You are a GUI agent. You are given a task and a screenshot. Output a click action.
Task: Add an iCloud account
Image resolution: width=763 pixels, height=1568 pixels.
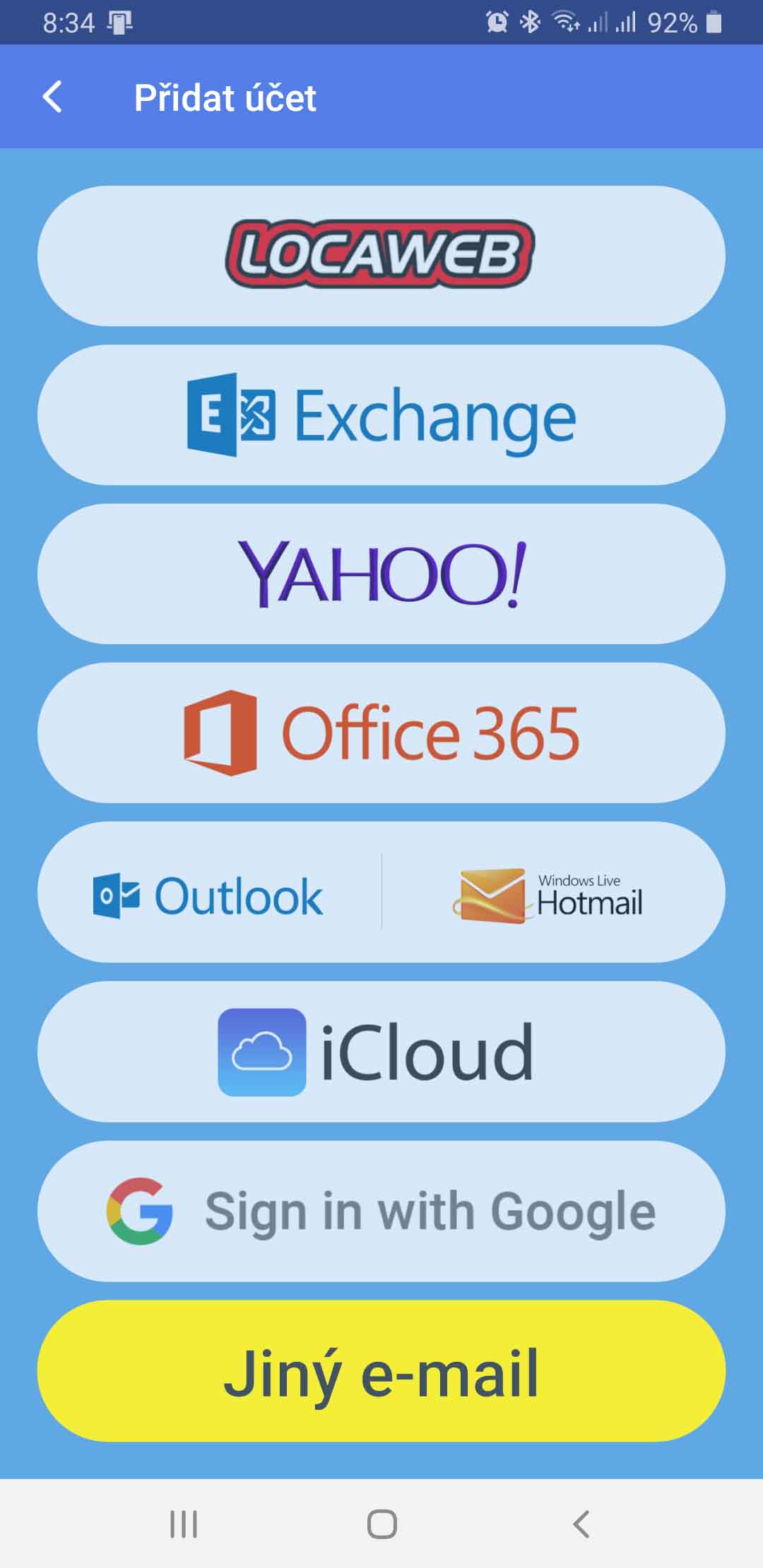point(381,1052)
